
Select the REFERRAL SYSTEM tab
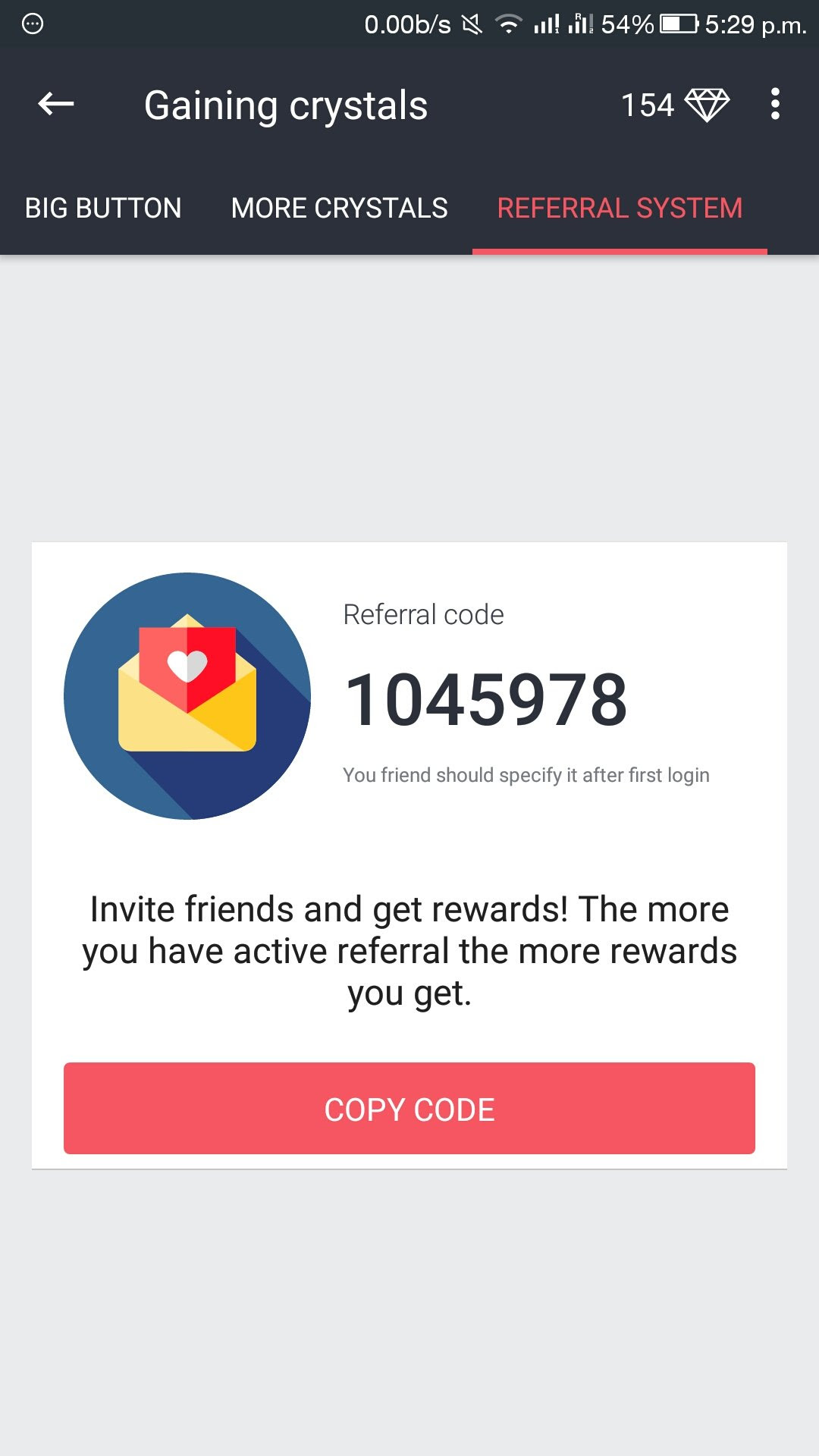(619, 208)
